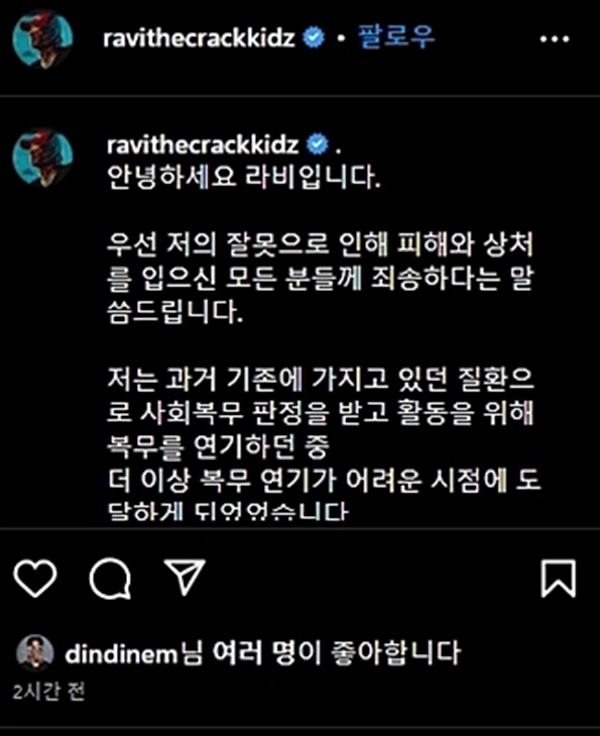Bookmark this post
This screenshot has width=600, height=736.
click(x=558, y=577)
